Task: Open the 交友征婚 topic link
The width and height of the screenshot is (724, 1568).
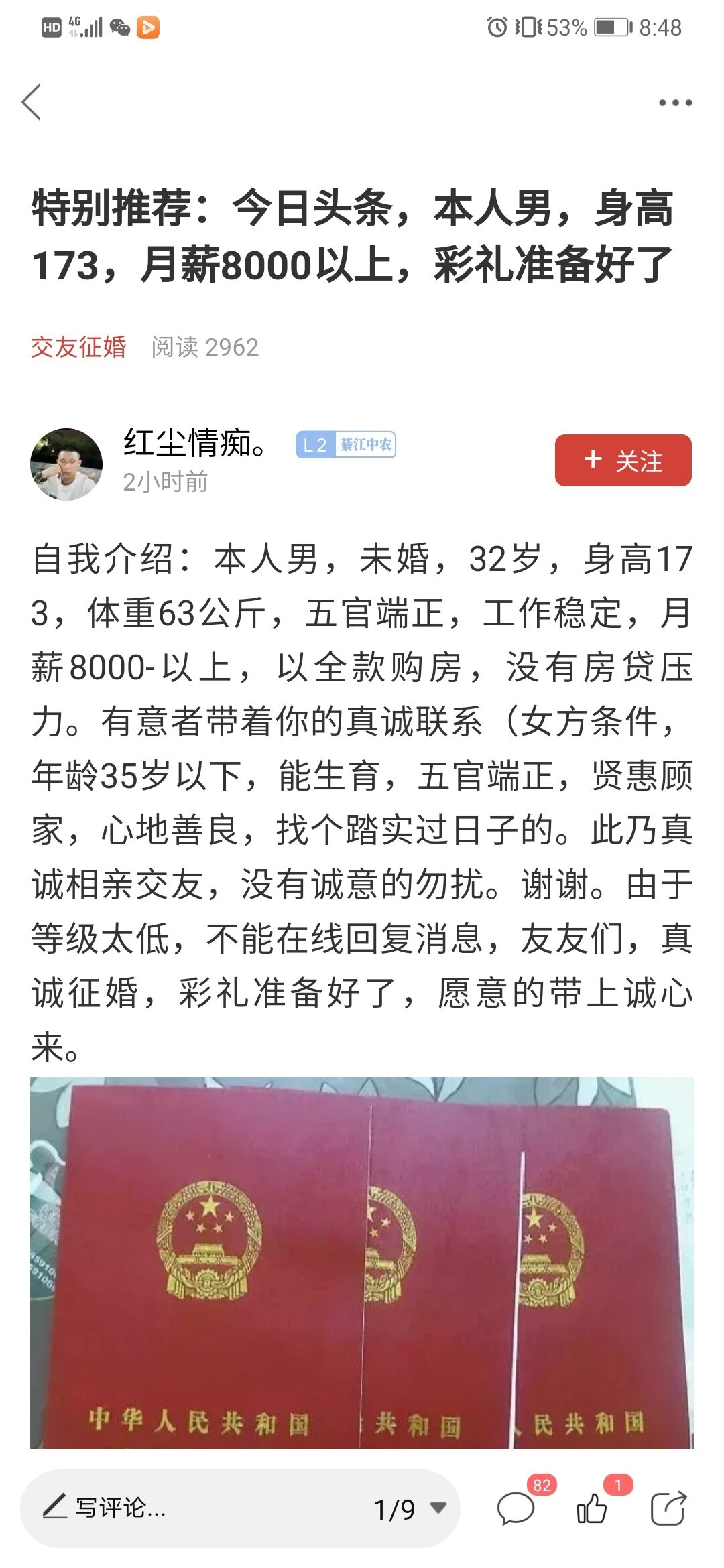Action: [x=78, y=347]
